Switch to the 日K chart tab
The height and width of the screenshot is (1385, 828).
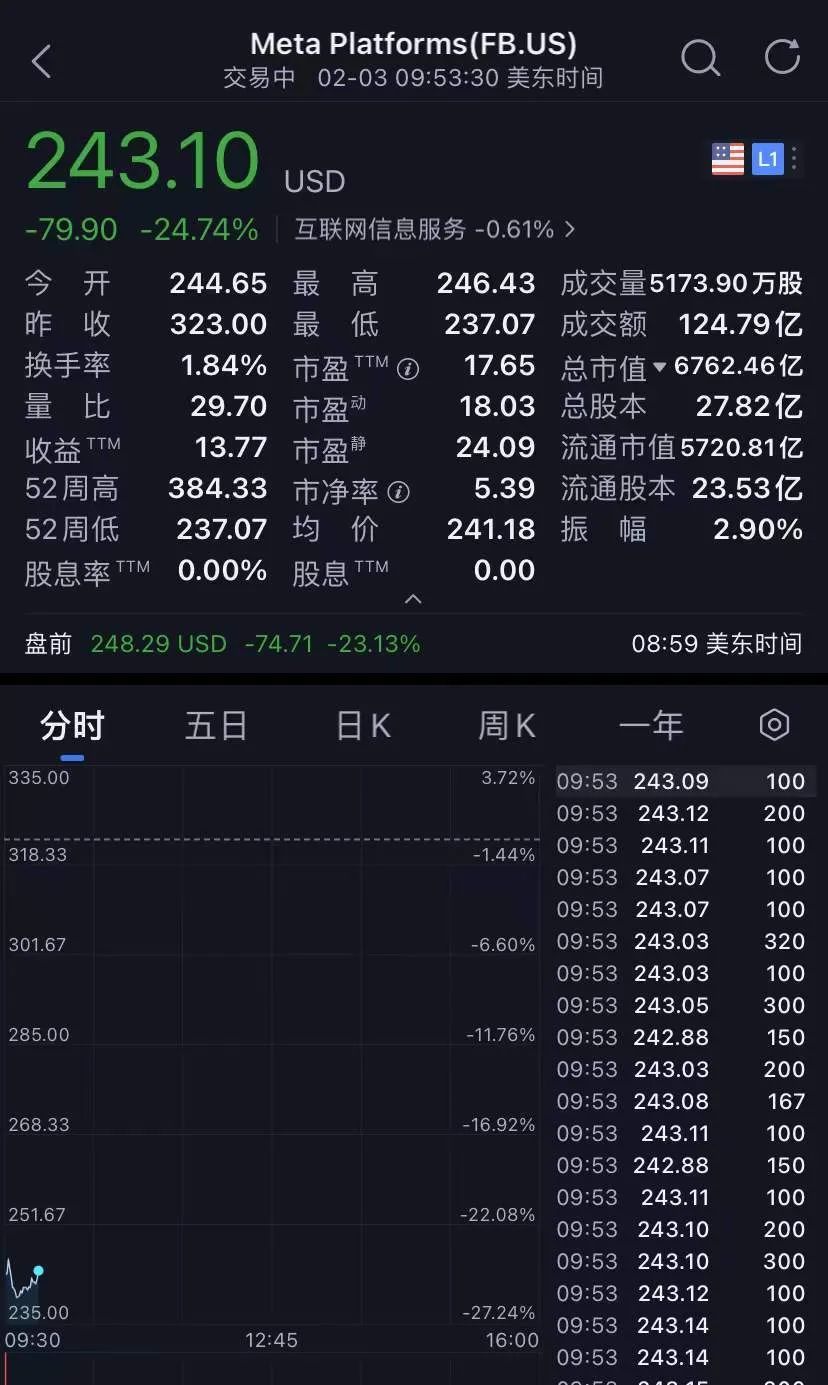[x=361, y=724]
